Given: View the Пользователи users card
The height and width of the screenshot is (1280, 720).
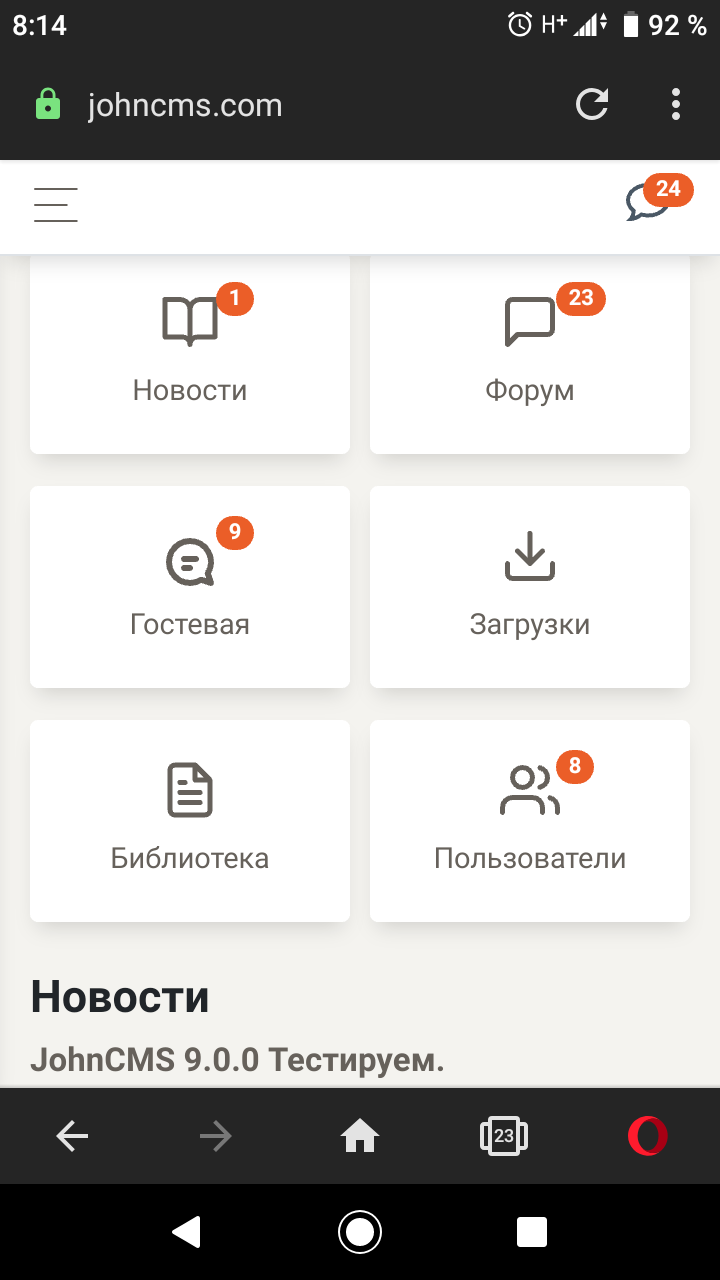Looking at the screenshot, I should [x=530, y=821].
